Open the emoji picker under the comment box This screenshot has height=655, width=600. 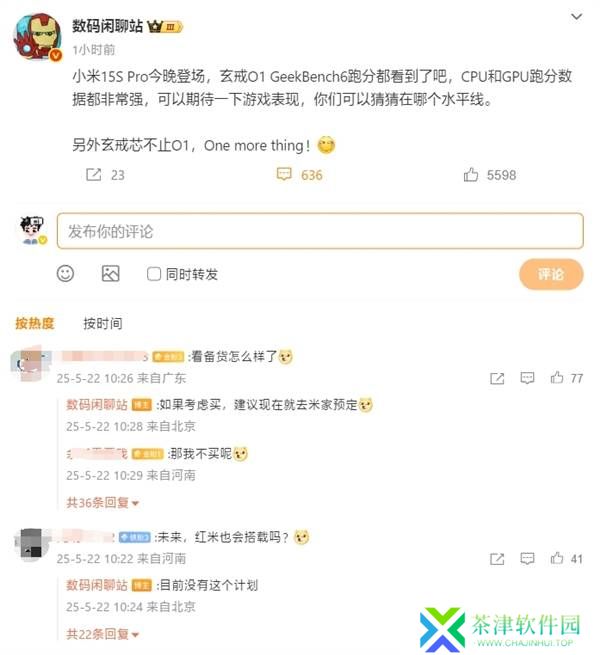click(x=65, y=273)
